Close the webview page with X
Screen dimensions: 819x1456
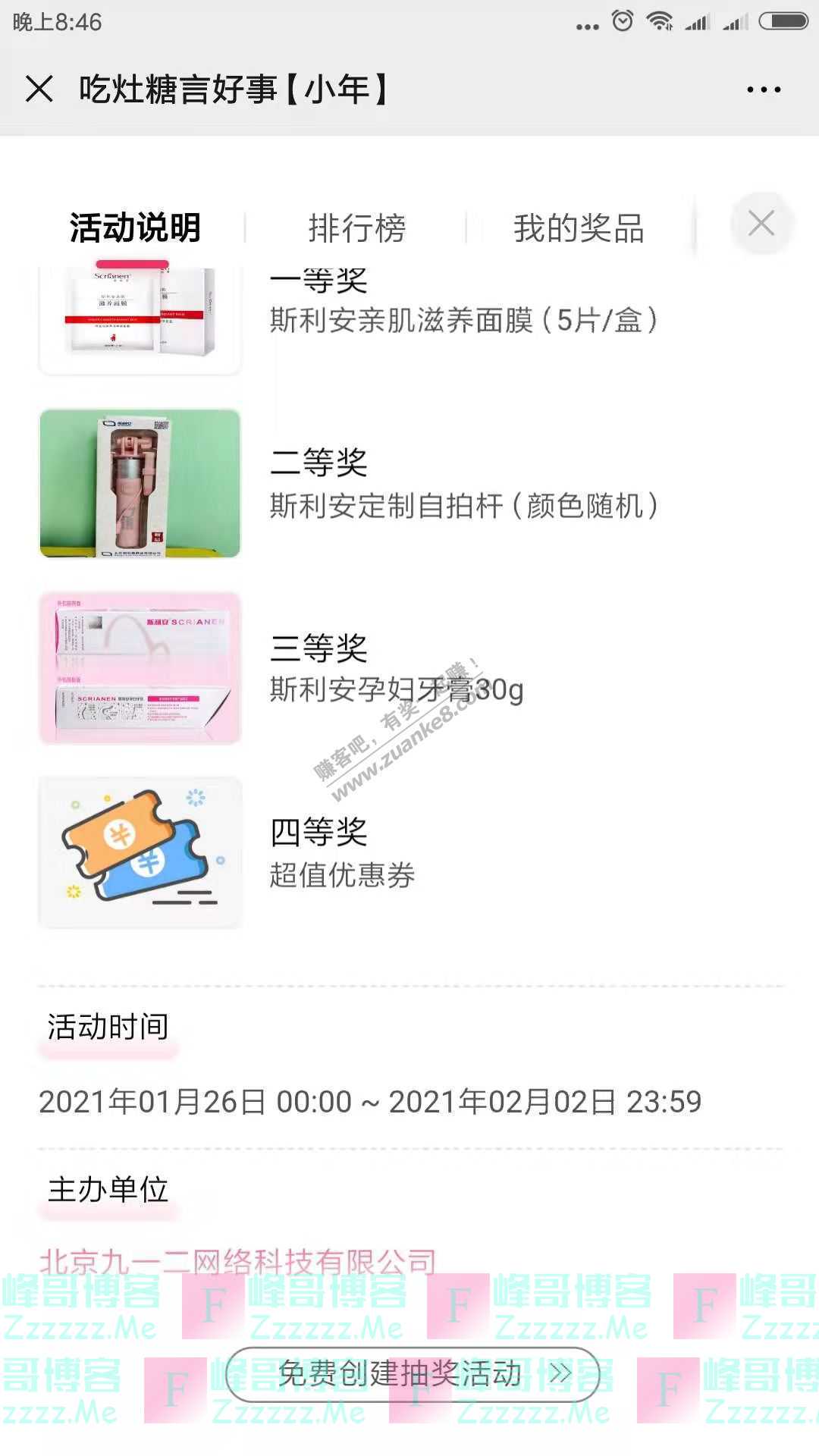pyautogui.click(x=39, y=89)
